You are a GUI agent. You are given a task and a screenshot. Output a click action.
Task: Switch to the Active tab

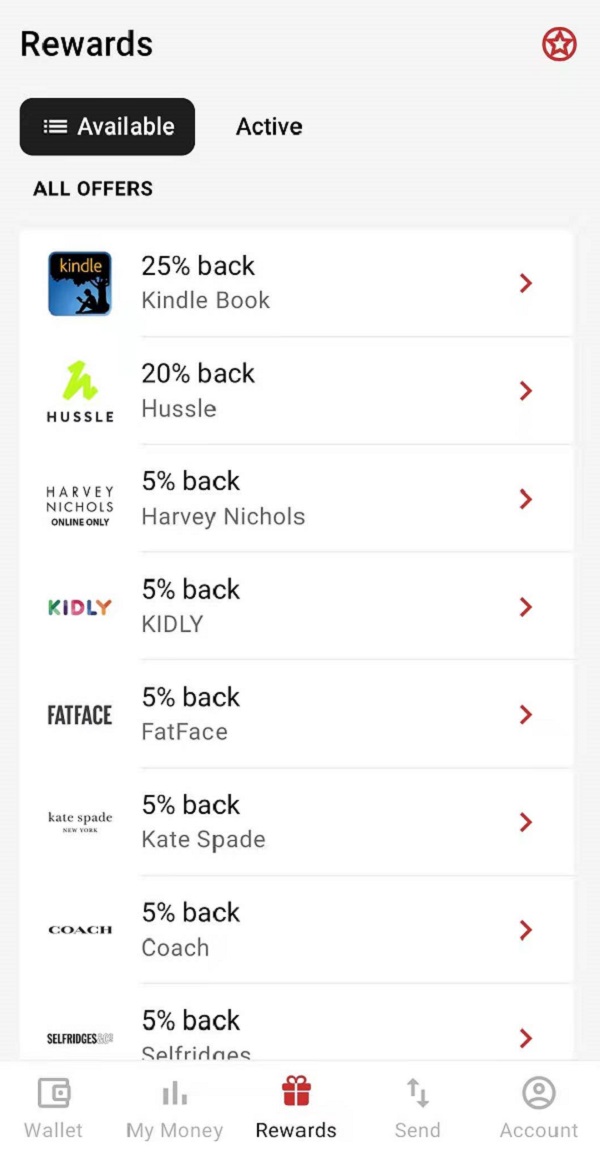[269, 127]
